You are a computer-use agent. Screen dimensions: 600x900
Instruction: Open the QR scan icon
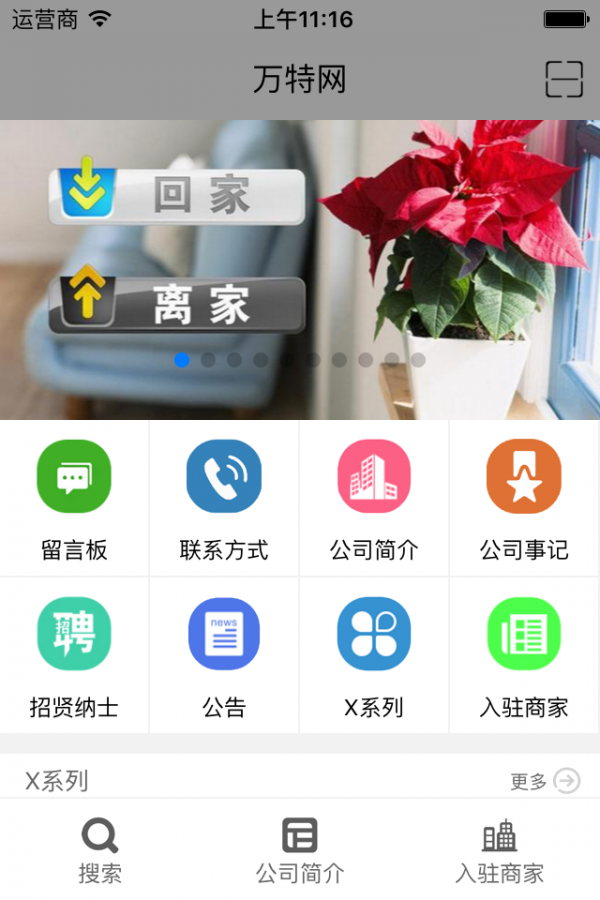pos(564,79)
